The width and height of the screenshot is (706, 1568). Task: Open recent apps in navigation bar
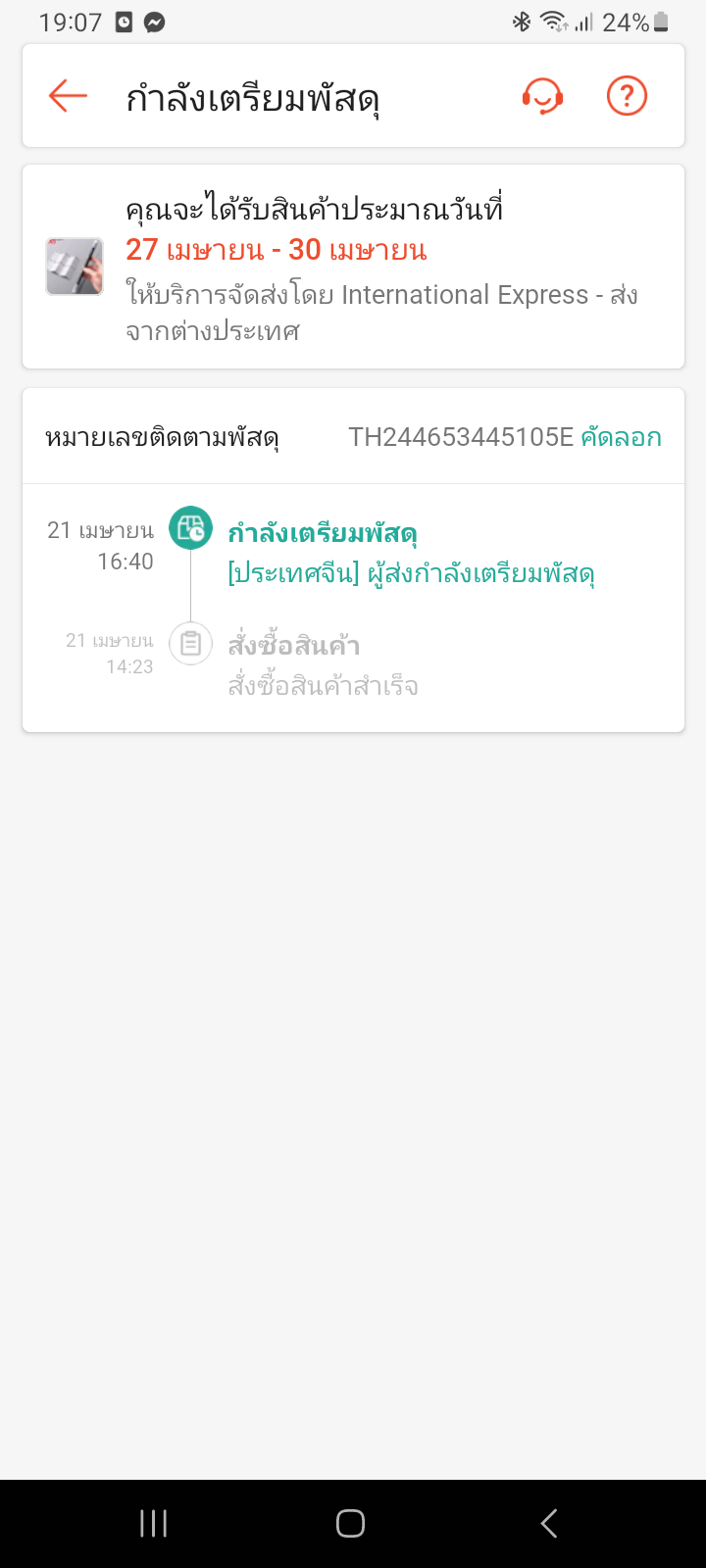[154, 1523]
